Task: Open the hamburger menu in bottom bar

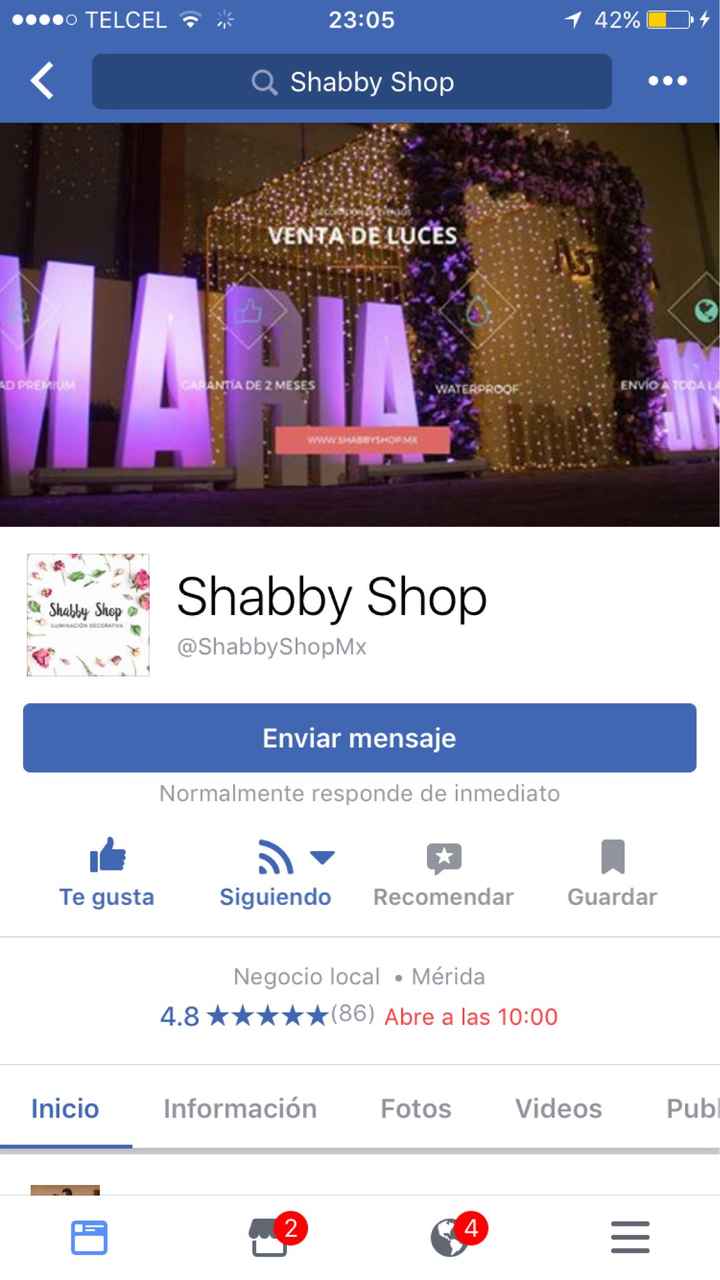Action: pos(630,1237)
